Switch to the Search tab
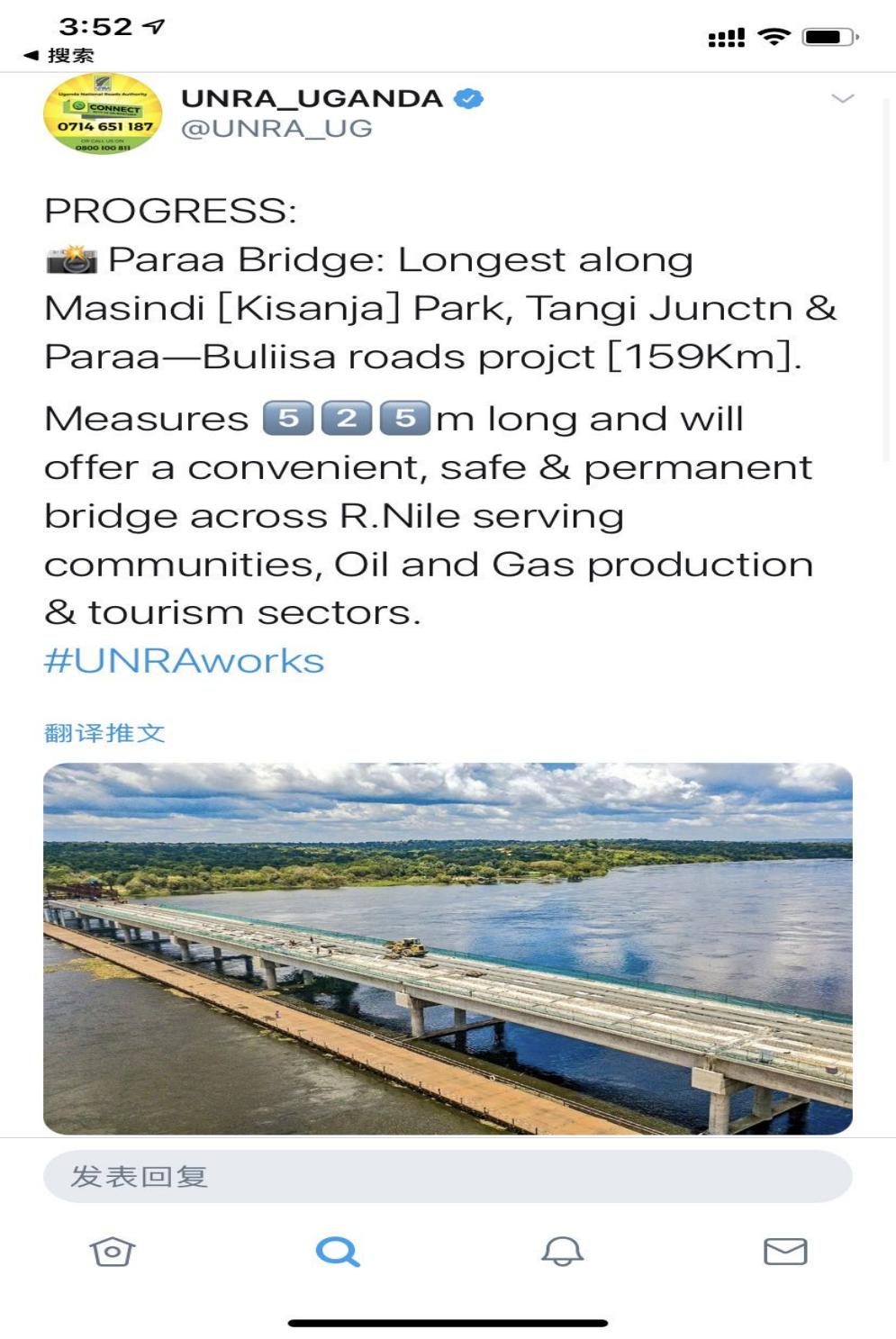 point(338,1251)
